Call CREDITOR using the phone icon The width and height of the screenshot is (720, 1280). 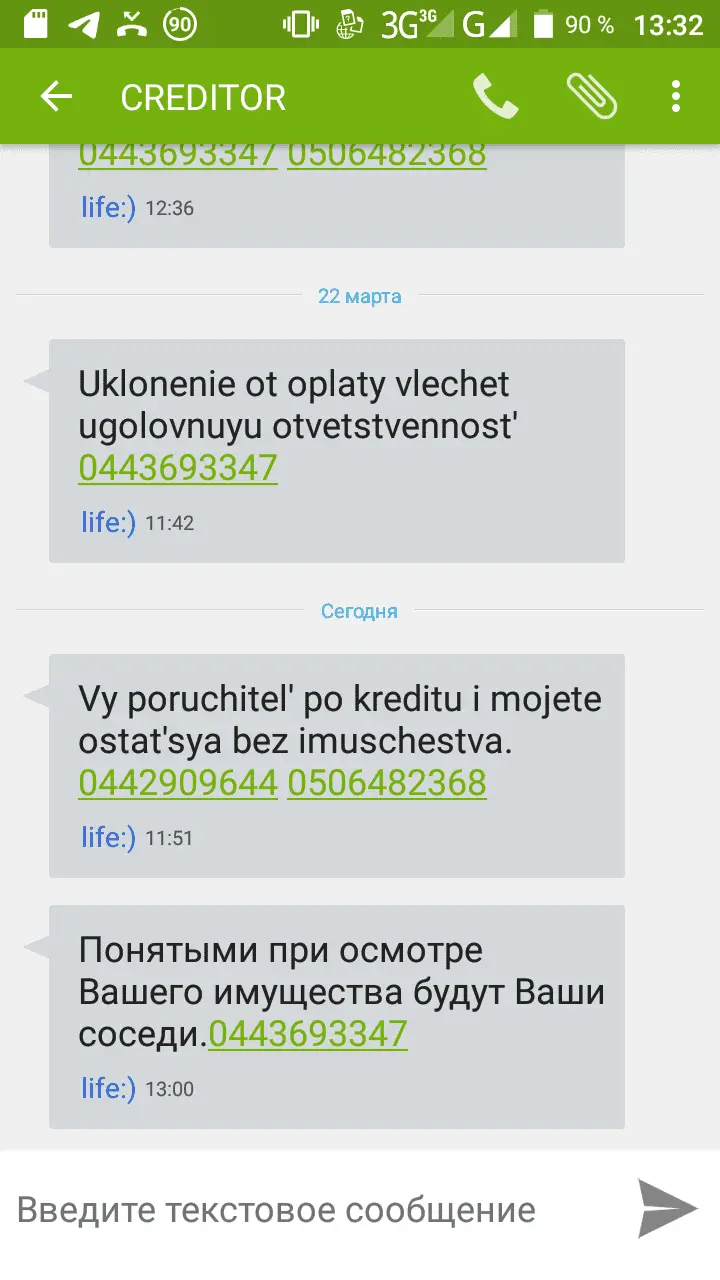tap(495, 97)
